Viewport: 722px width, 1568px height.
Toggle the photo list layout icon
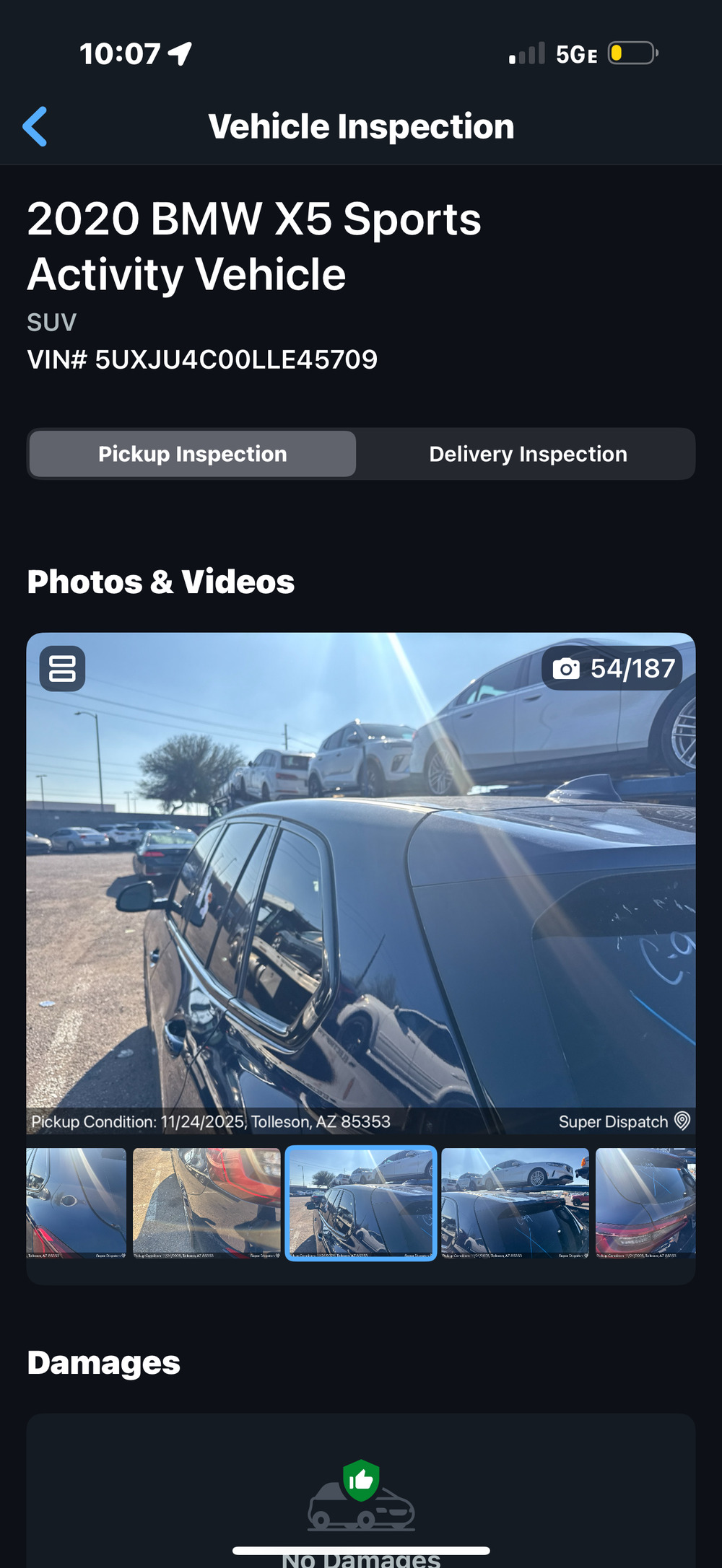pyautogui.click(x=62, y=668)
